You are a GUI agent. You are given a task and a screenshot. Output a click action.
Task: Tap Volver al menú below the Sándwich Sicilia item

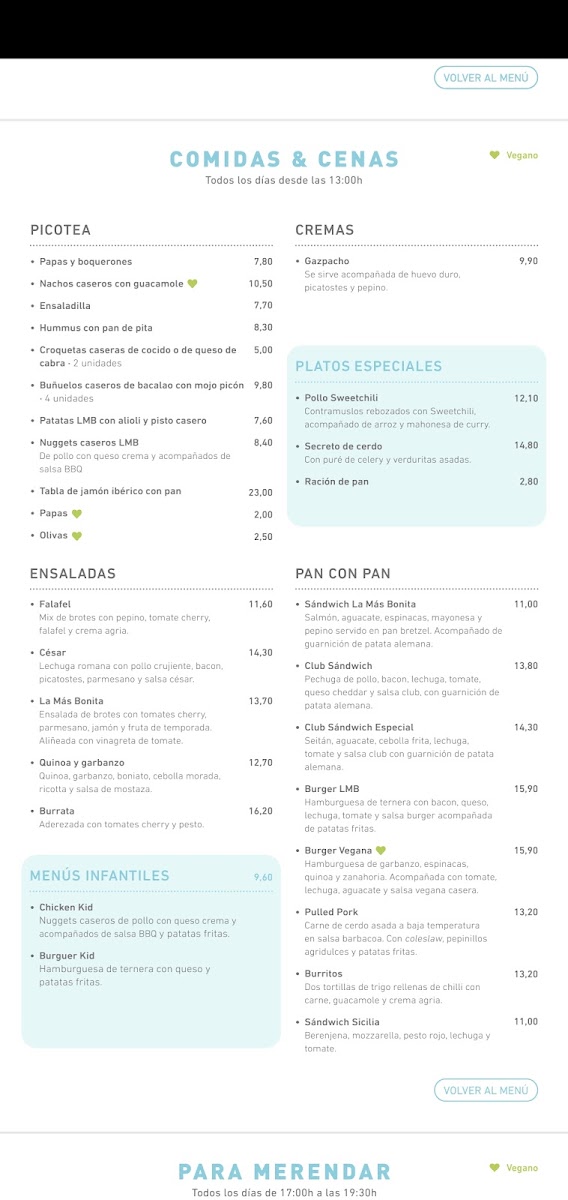486,1091
